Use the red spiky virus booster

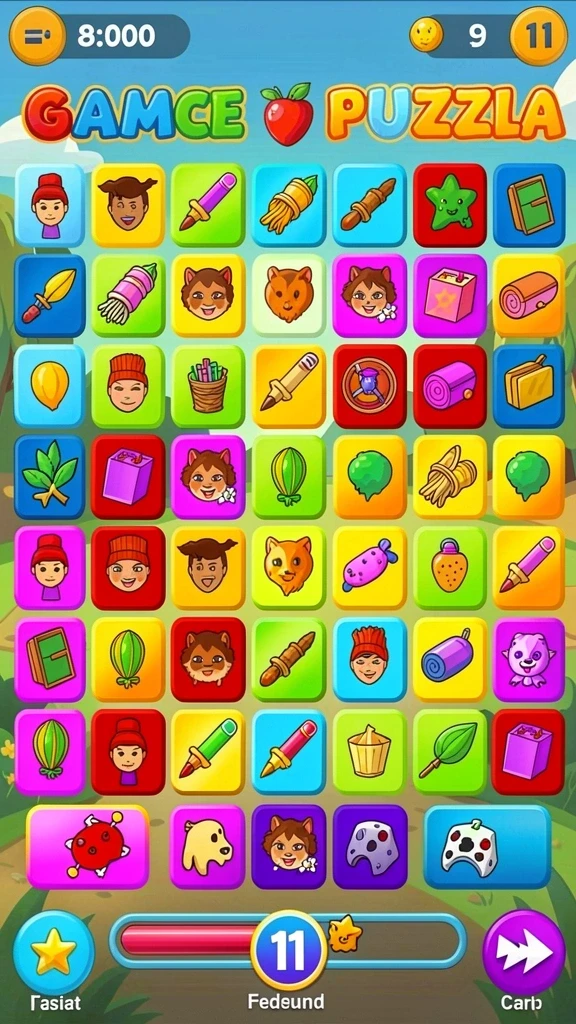88,847
